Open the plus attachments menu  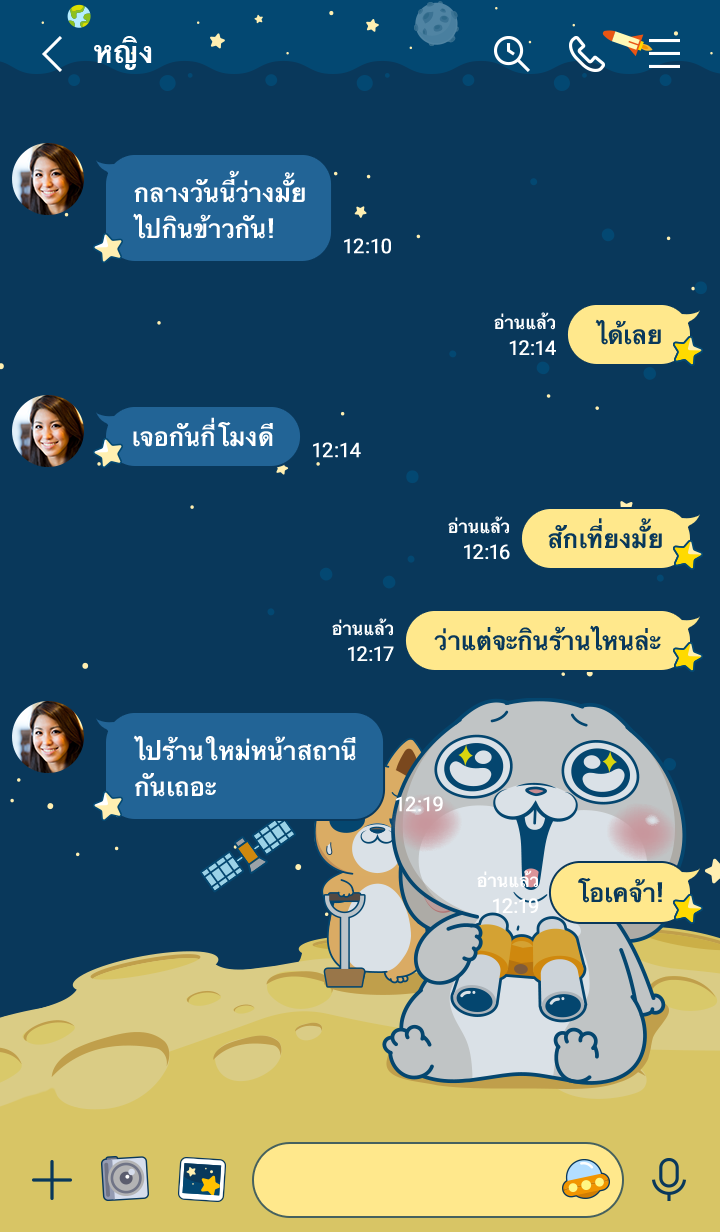(52, 1180)
